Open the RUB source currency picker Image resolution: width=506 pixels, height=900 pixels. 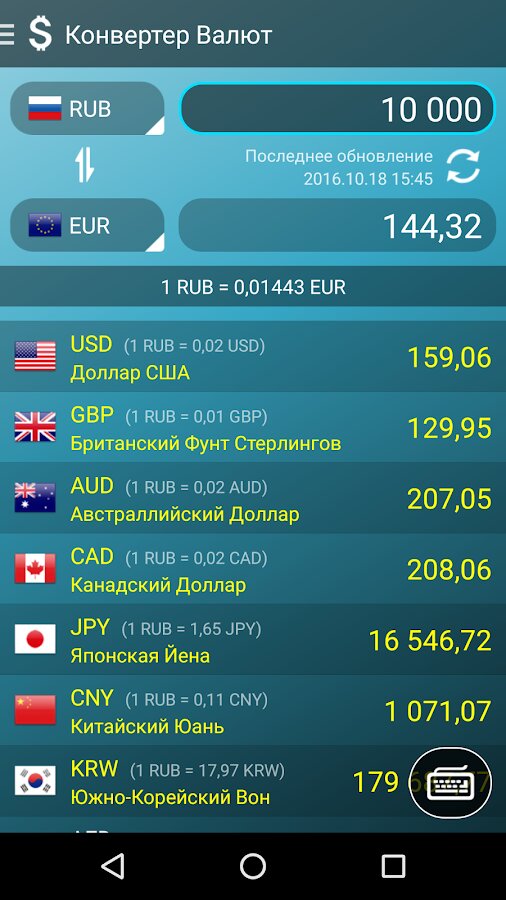(87, 108)
